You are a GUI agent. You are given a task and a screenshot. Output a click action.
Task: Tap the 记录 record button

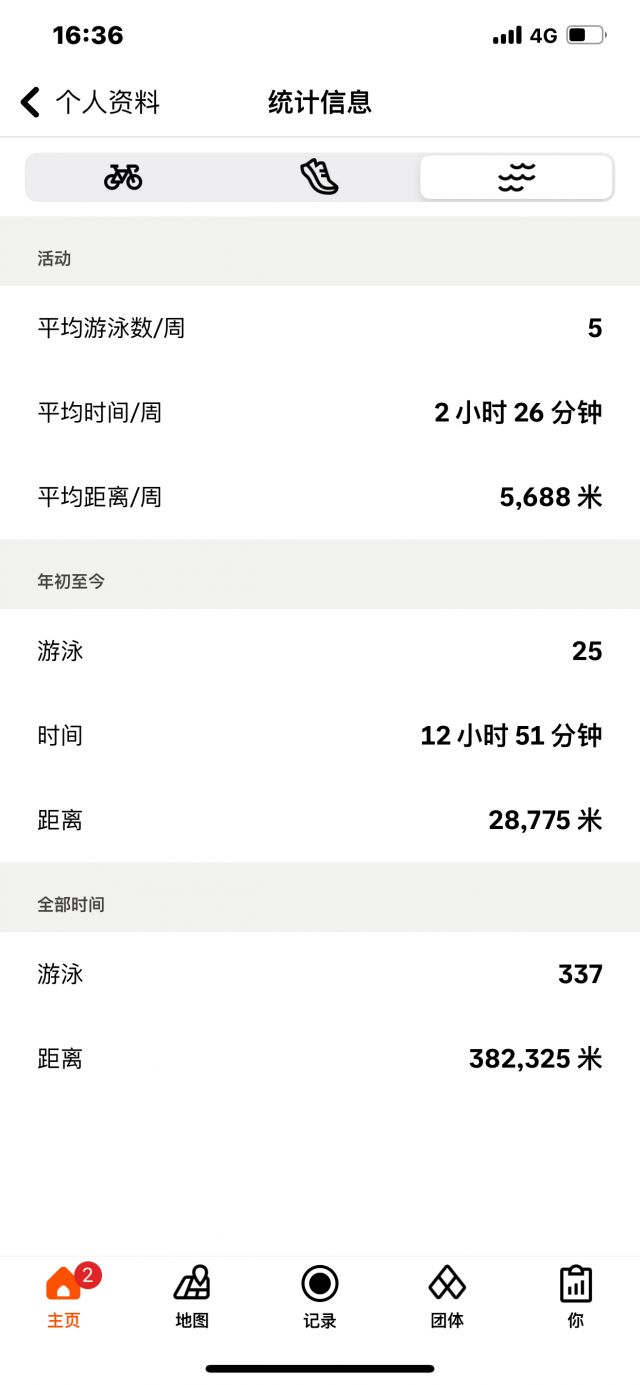(x=320, y=1296)
